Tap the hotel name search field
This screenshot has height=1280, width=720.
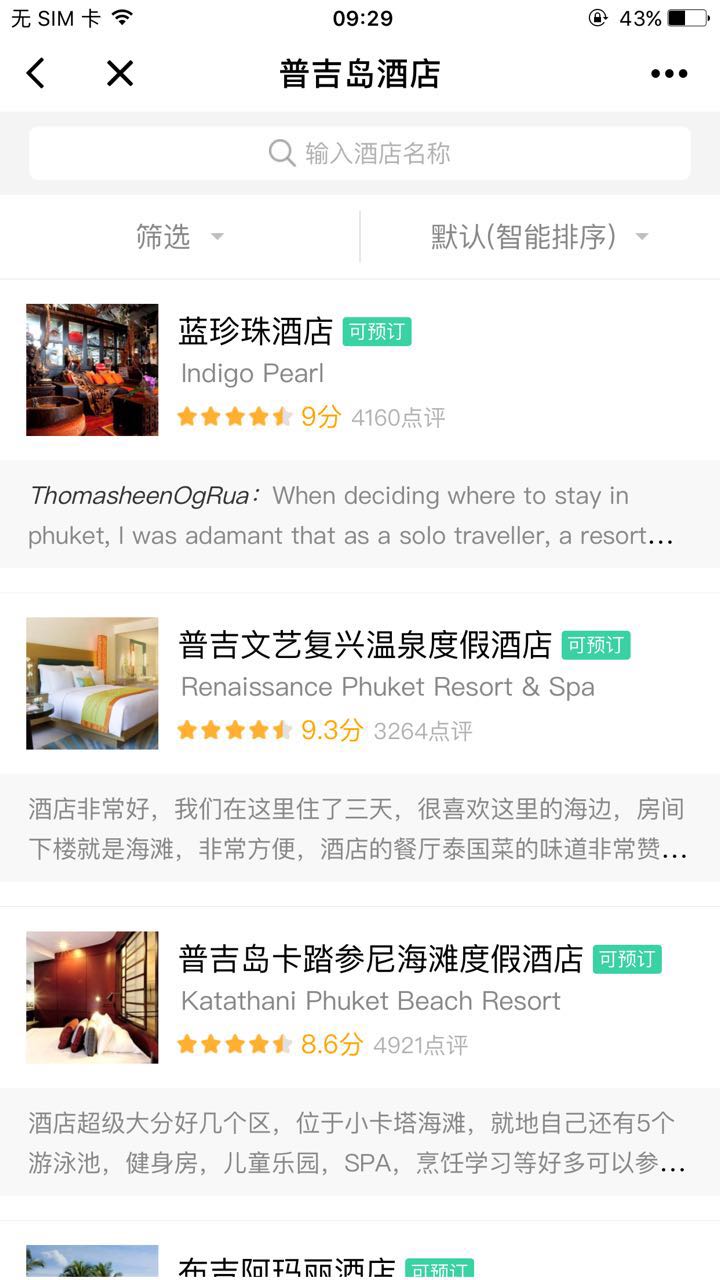click(360, 153)
